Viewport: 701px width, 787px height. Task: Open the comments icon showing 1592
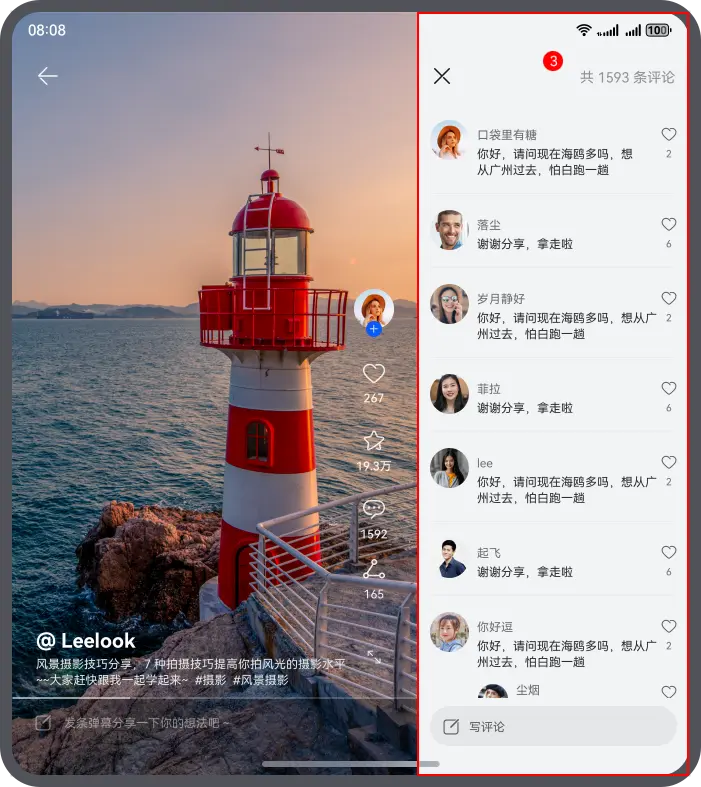[x=374, y=509]
